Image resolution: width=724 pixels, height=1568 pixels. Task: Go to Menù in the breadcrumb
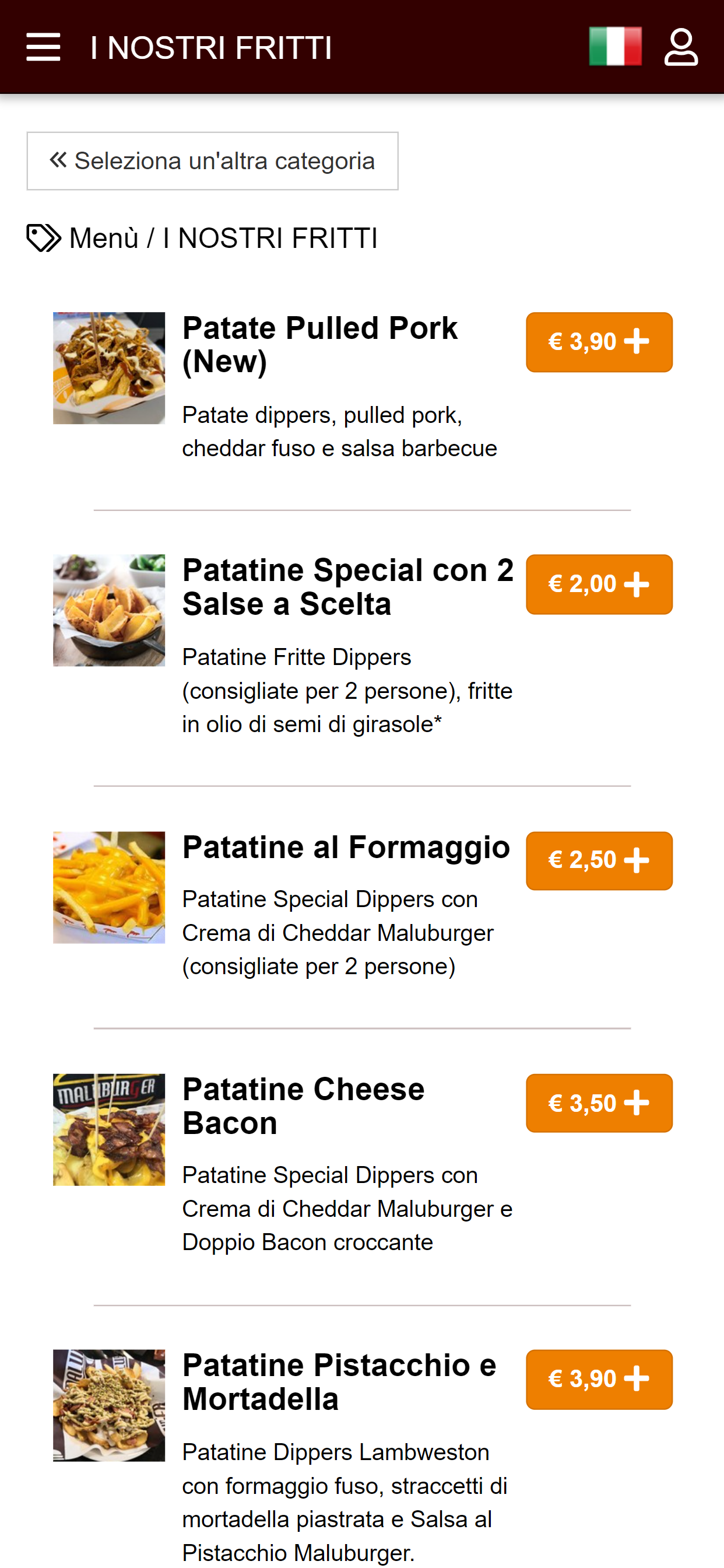pos(104,238)
